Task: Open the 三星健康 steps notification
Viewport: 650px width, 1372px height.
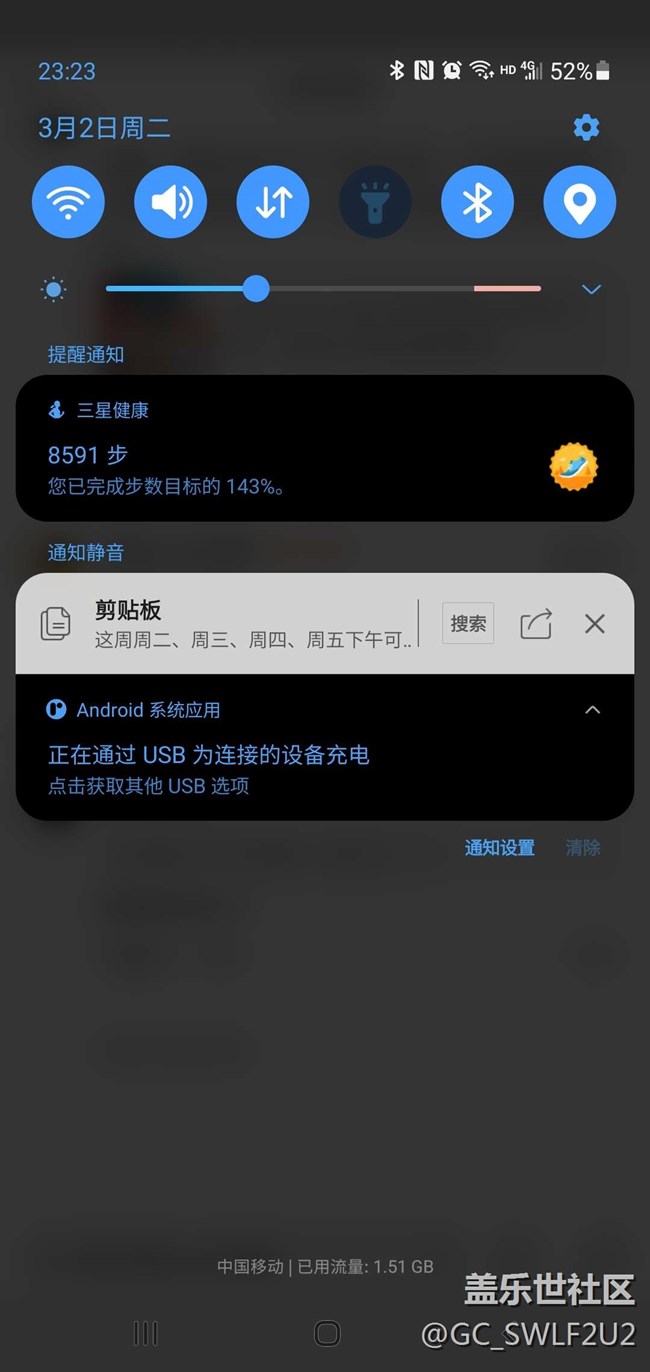Action: point(325,448)
